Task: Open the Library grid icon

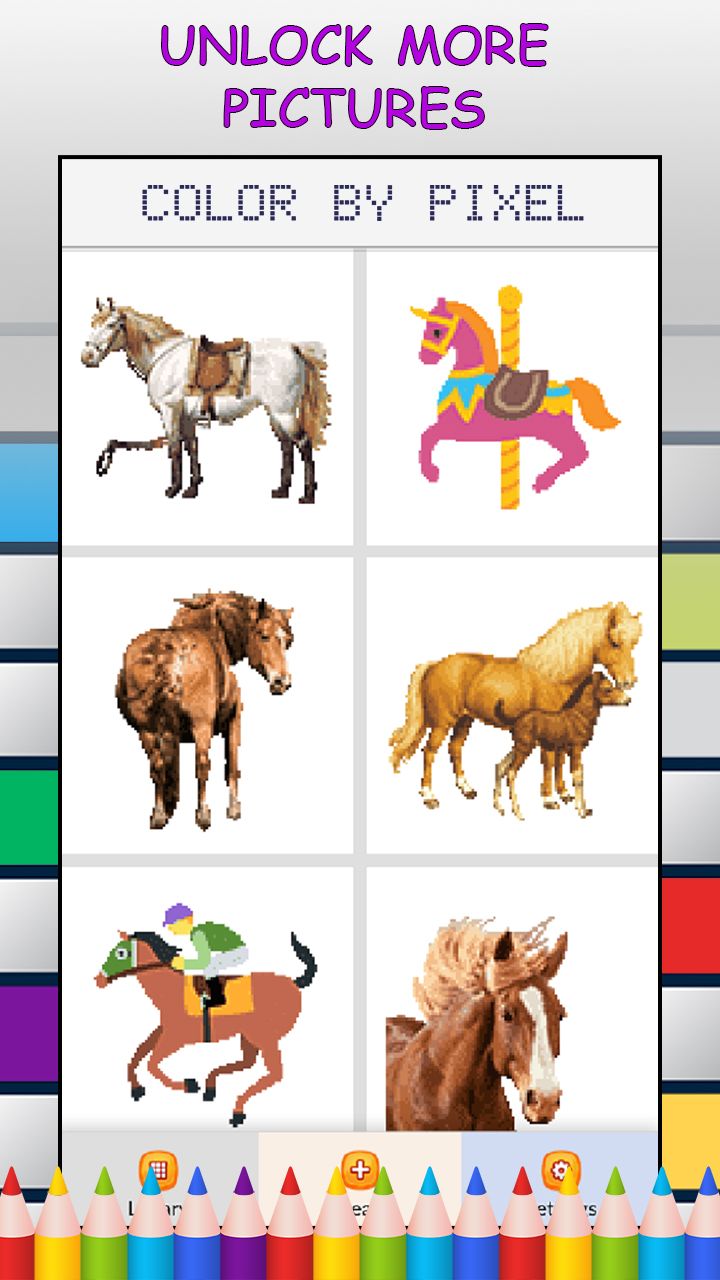Action: click(157, 1168)
